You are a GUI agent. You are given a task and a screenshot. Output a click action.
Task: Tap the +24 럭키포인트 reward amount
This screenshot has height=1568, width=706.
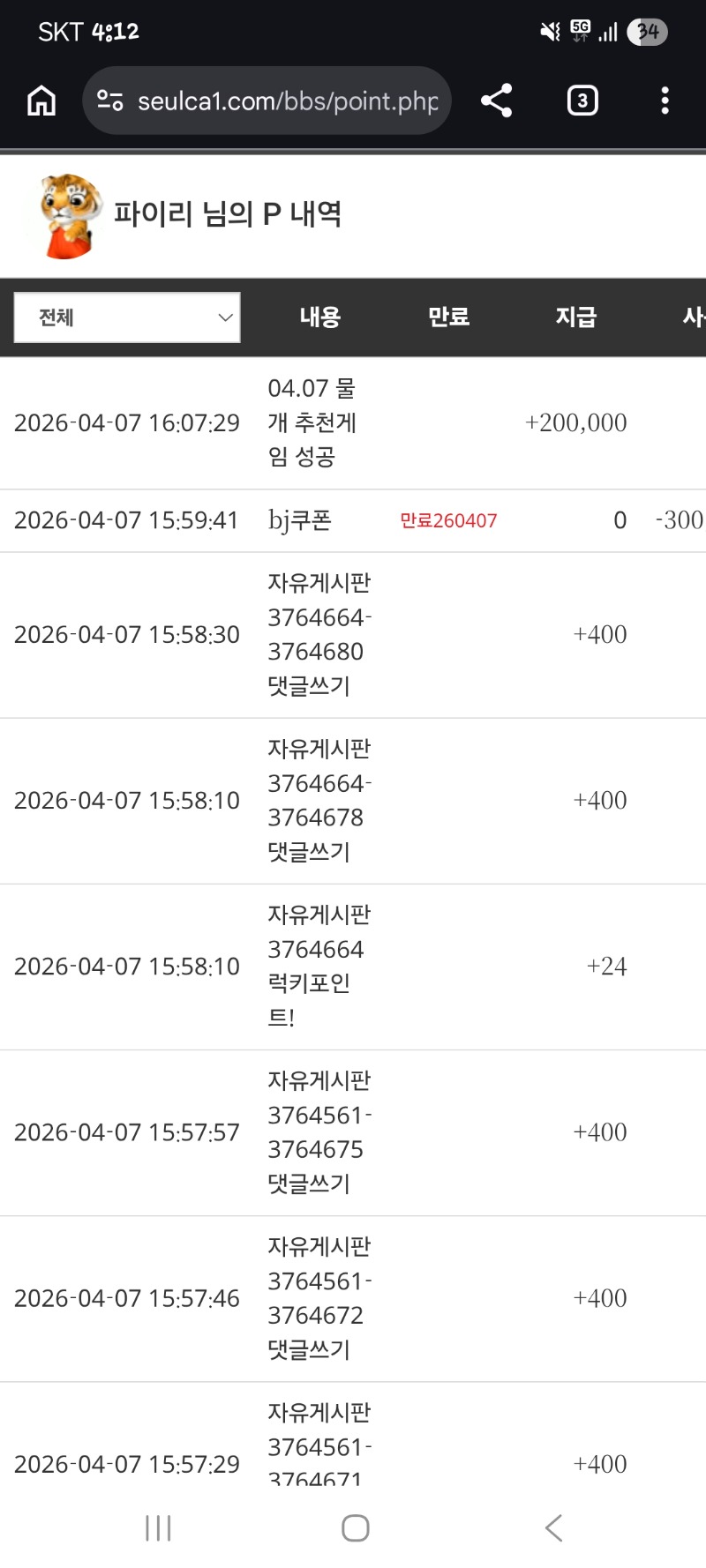[x=607, y=966]
